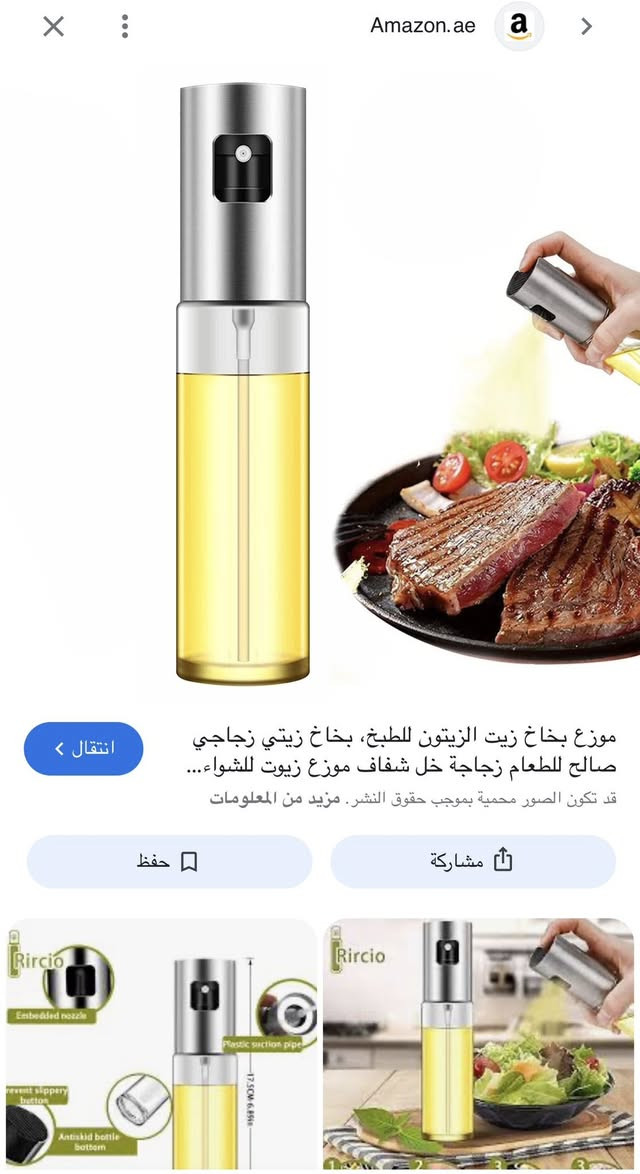Tap the blue انتقال visit button

click(x=84, y=748)
